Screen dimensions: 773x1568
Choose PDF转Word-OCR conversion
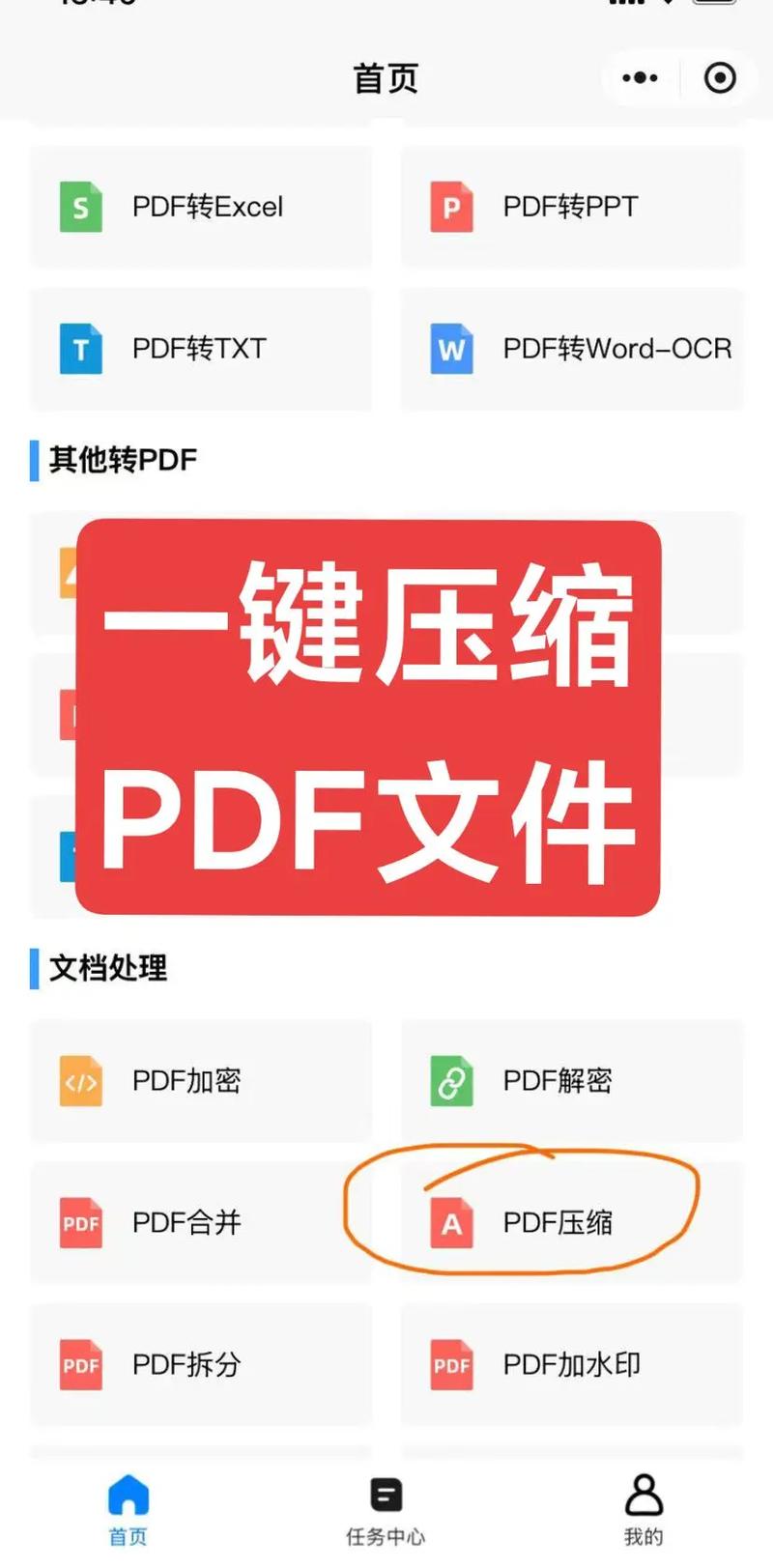[x=572, y=349]
